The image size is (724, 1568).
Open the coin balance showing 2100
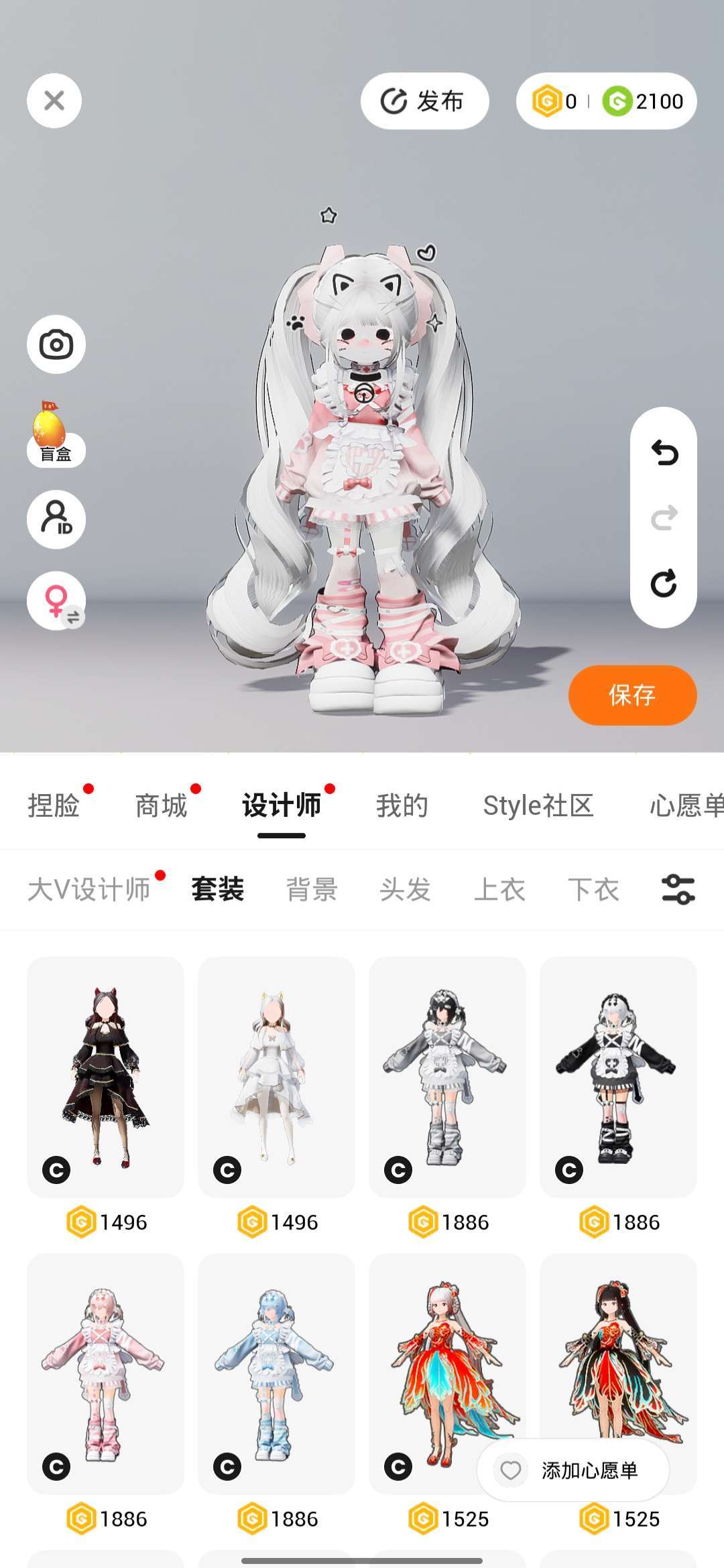point(644,101)
